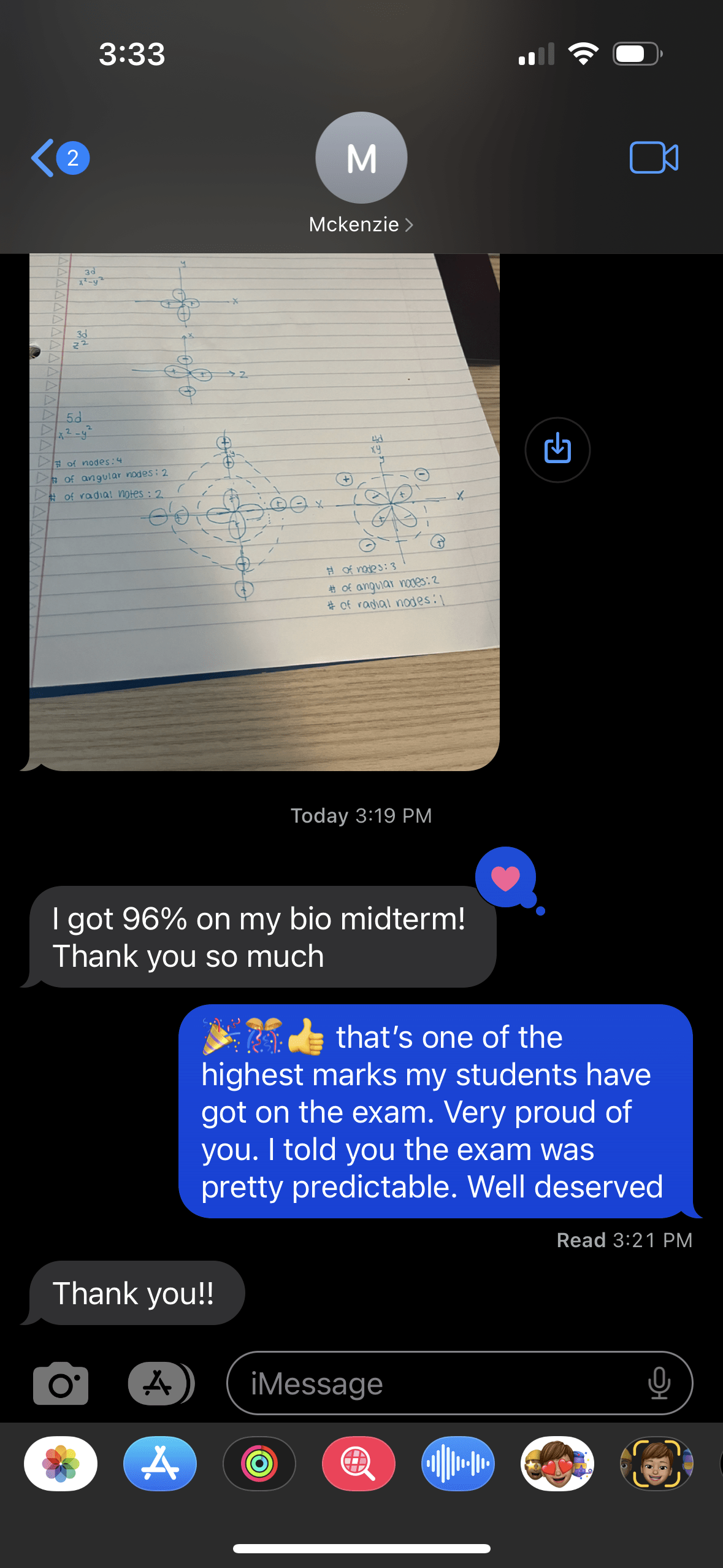Open the App Store iMessage app
The height and width of the screenshot is (1568, 723).
point(160,1464)
